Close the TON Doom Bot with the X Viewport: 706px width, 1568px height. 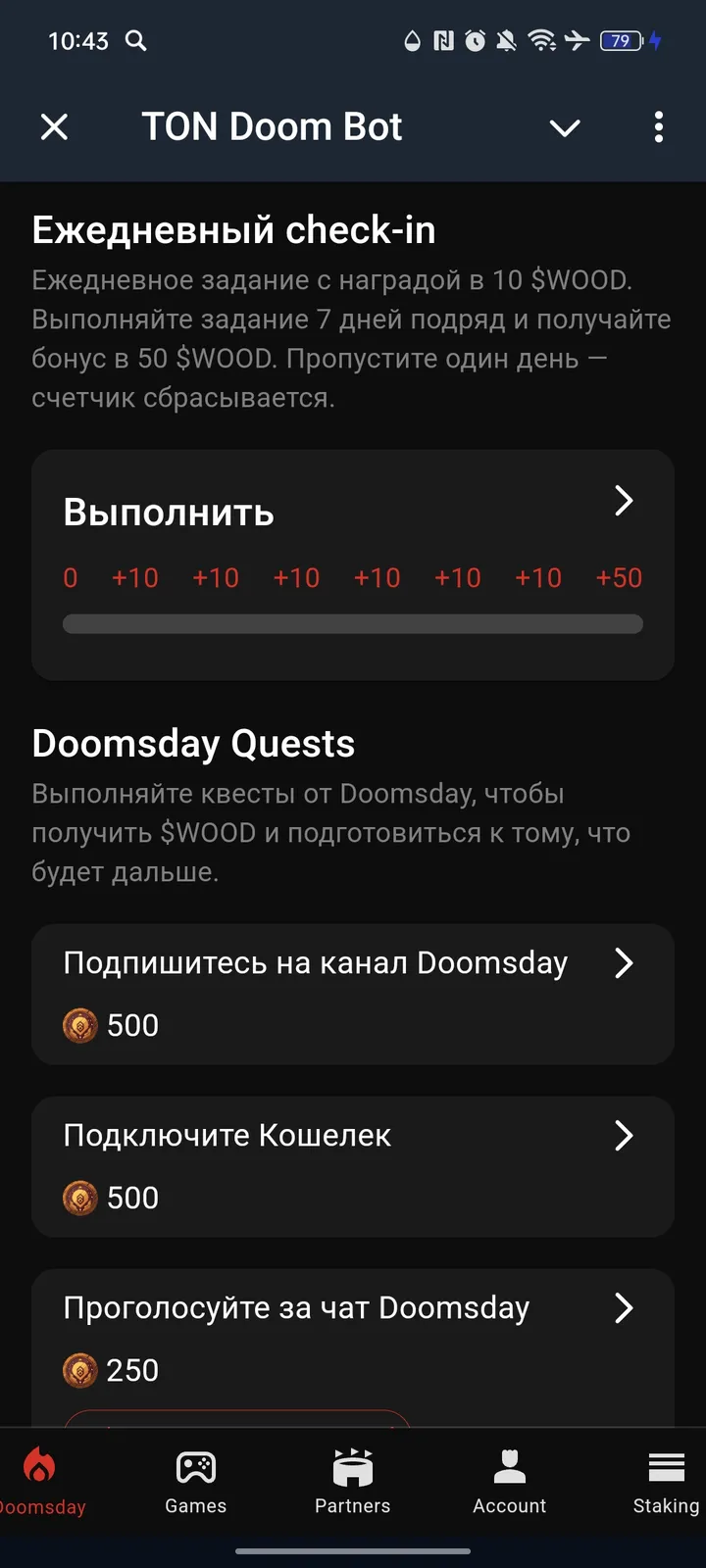point(54,127)
